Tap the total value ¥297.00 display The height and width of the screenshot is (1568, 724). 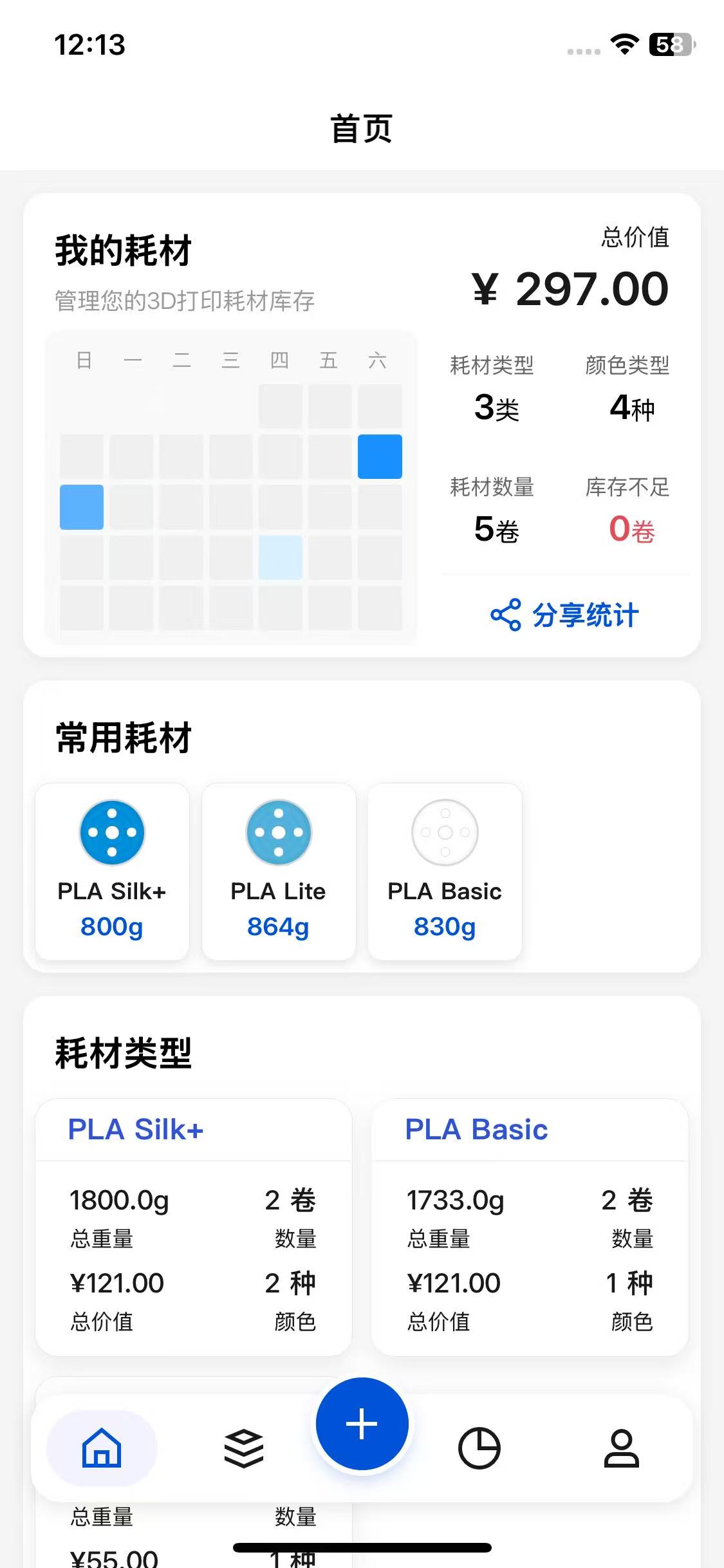pyautogui.click(x=569, y=288)
